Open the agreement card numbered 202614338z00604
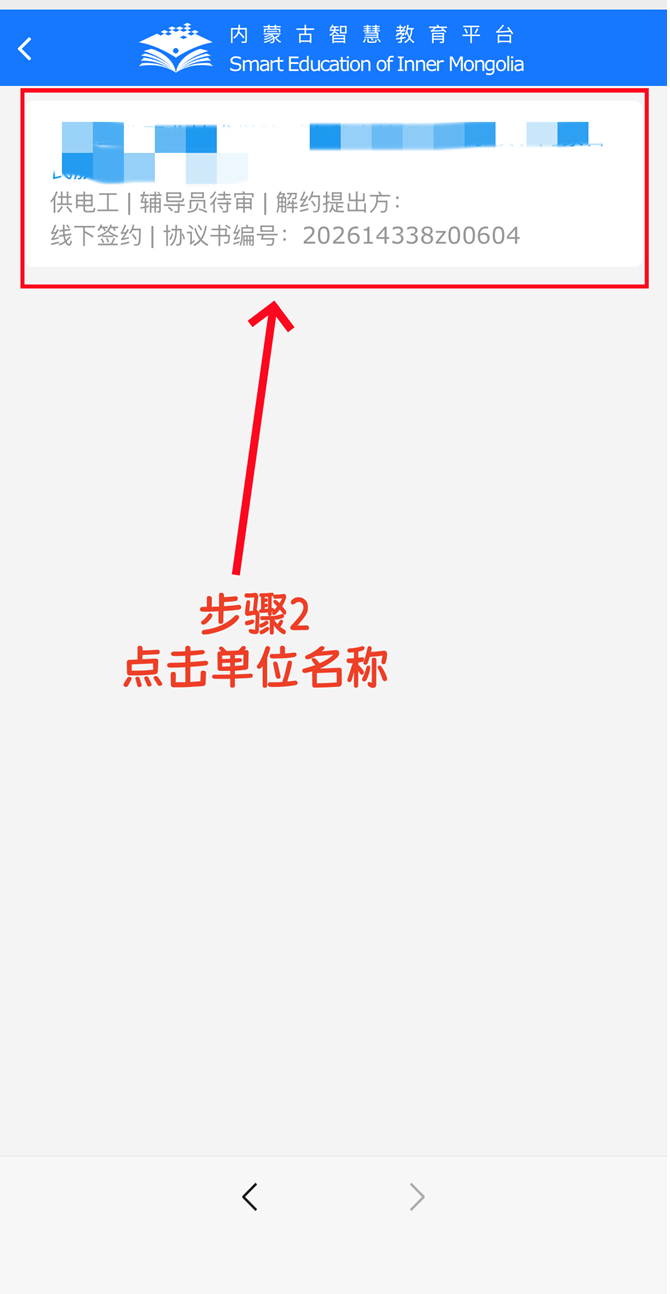Image resolution: width=670 pixels, height=1294 pixels. [x=333, y=185]
